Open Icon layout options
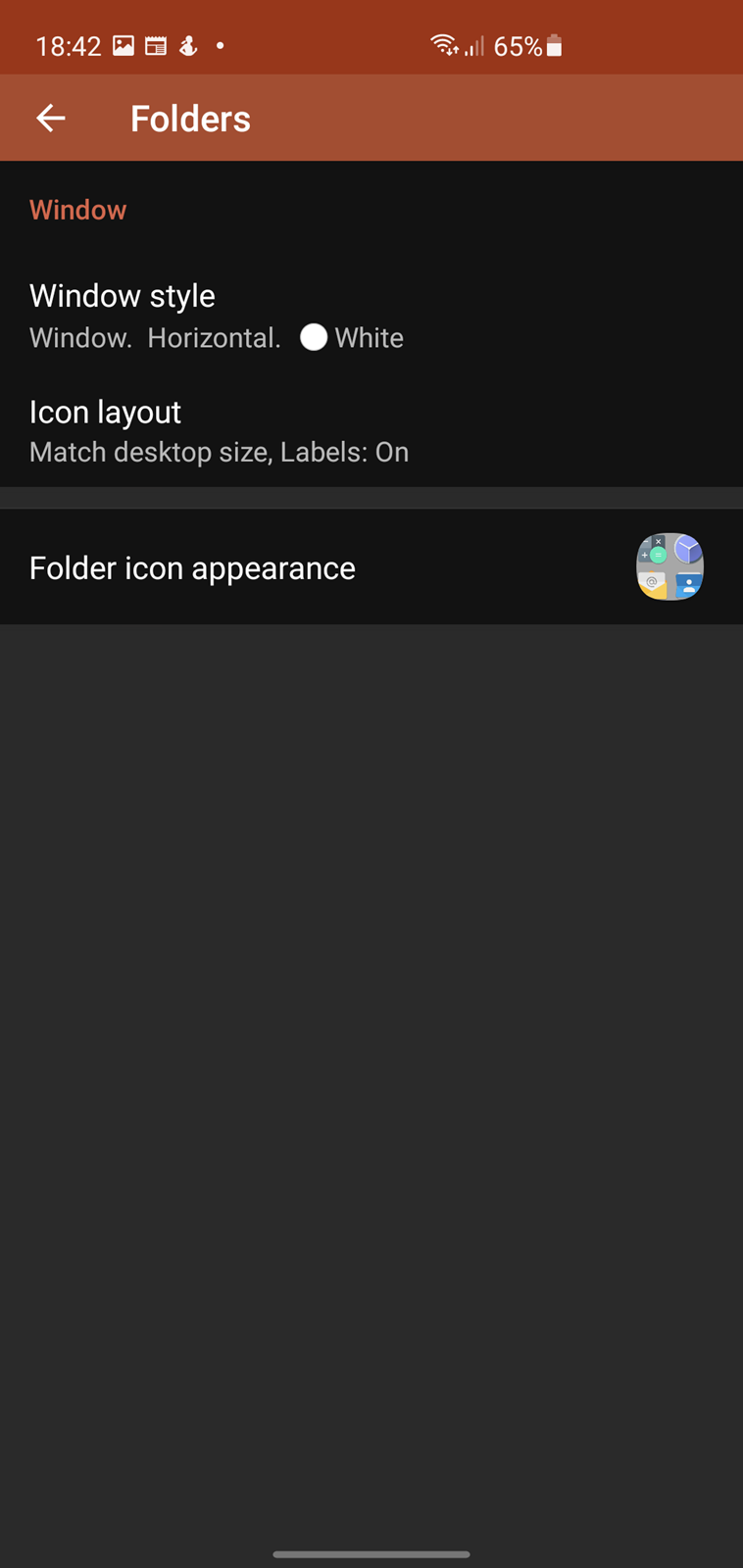The height and width of the screenshot is (1568, 743). click(x=371, y=430)
